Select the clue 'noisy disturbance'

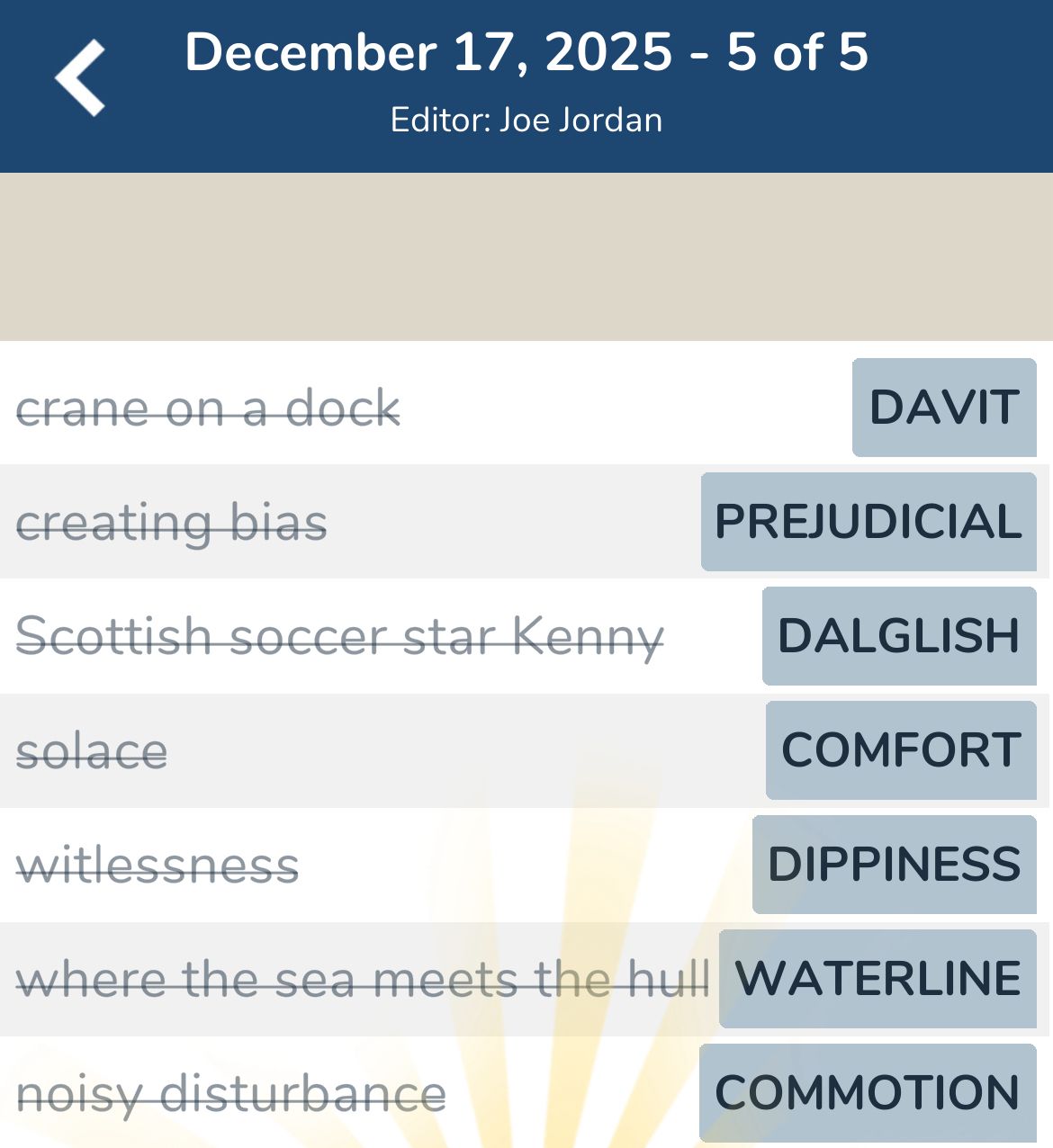(232, 1092)
